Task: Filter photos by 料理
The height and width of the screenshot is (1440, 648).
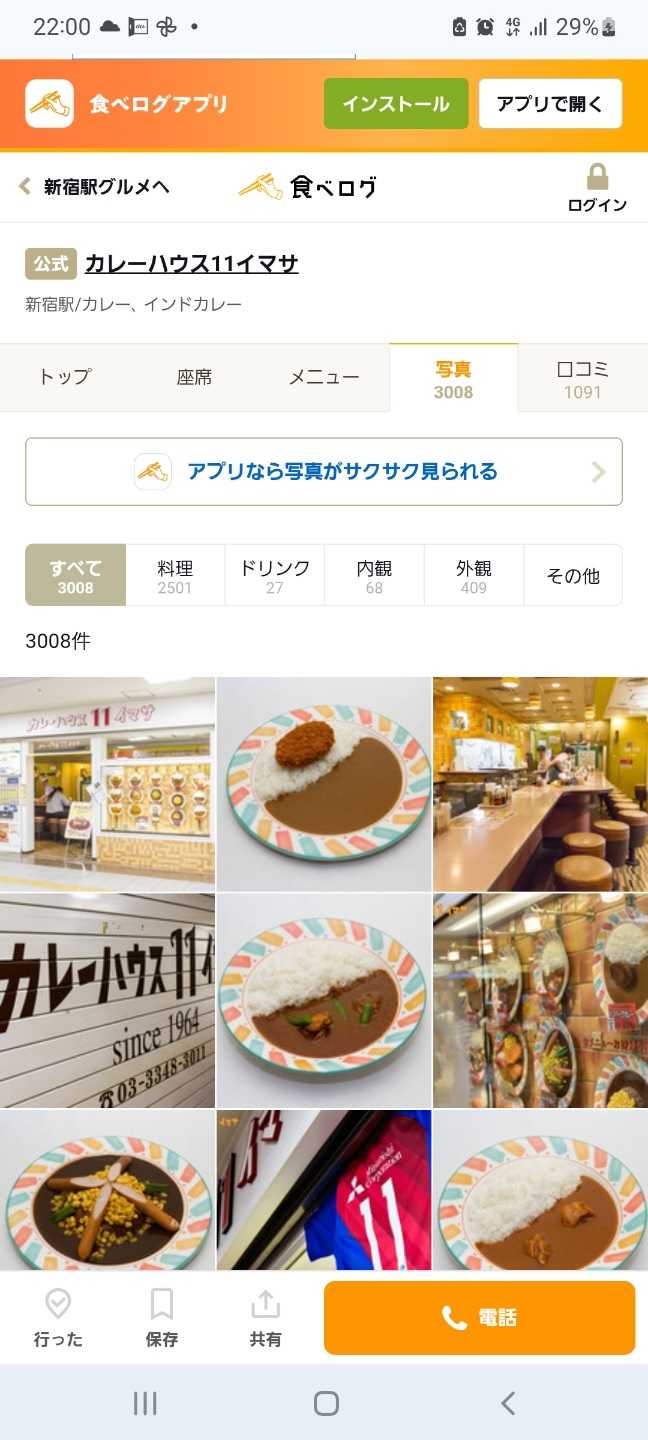Action: pyautogui.click(x=175, y=576)
